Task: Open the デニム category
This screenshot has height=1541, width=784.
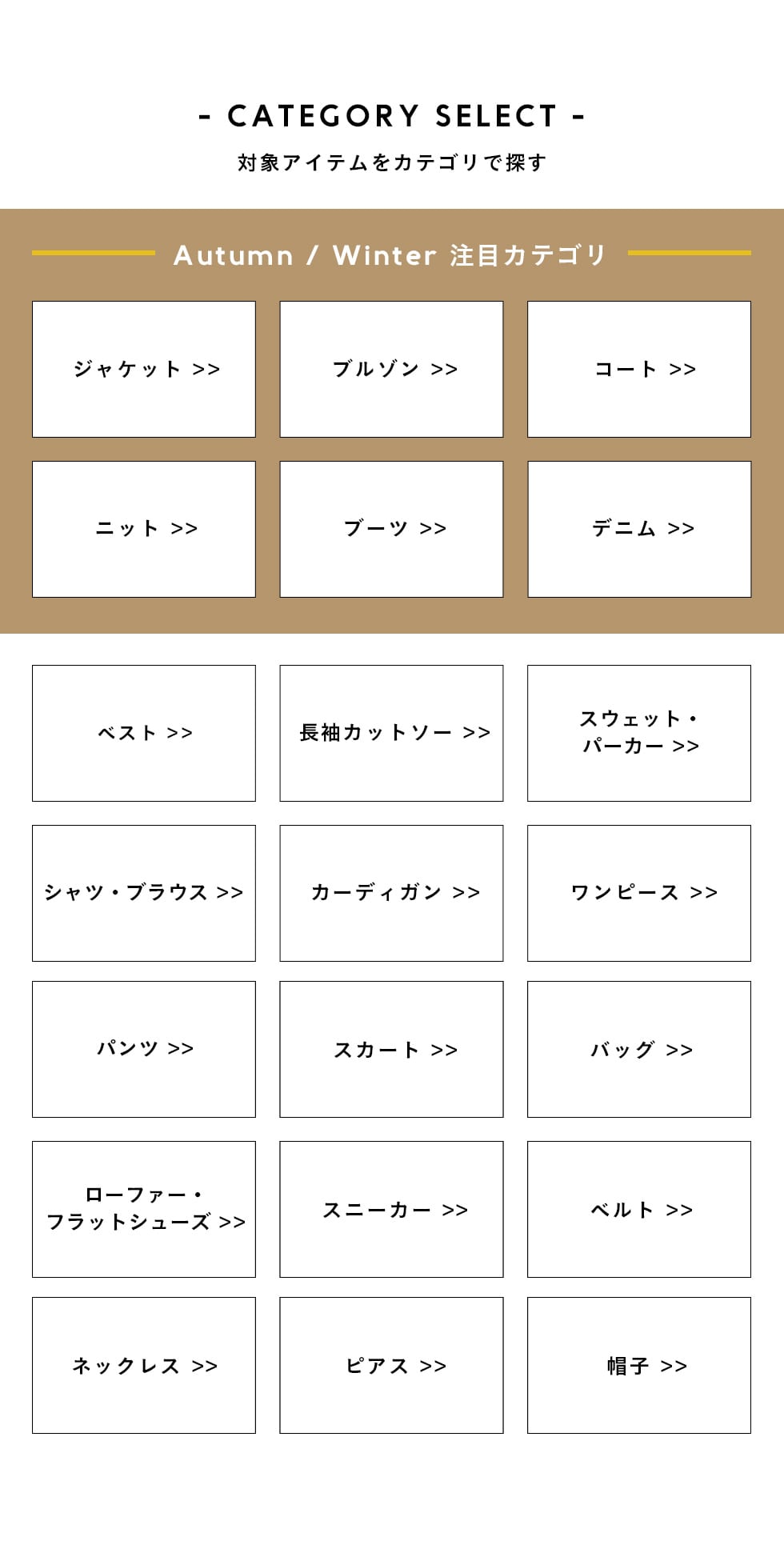Action: 638,529
